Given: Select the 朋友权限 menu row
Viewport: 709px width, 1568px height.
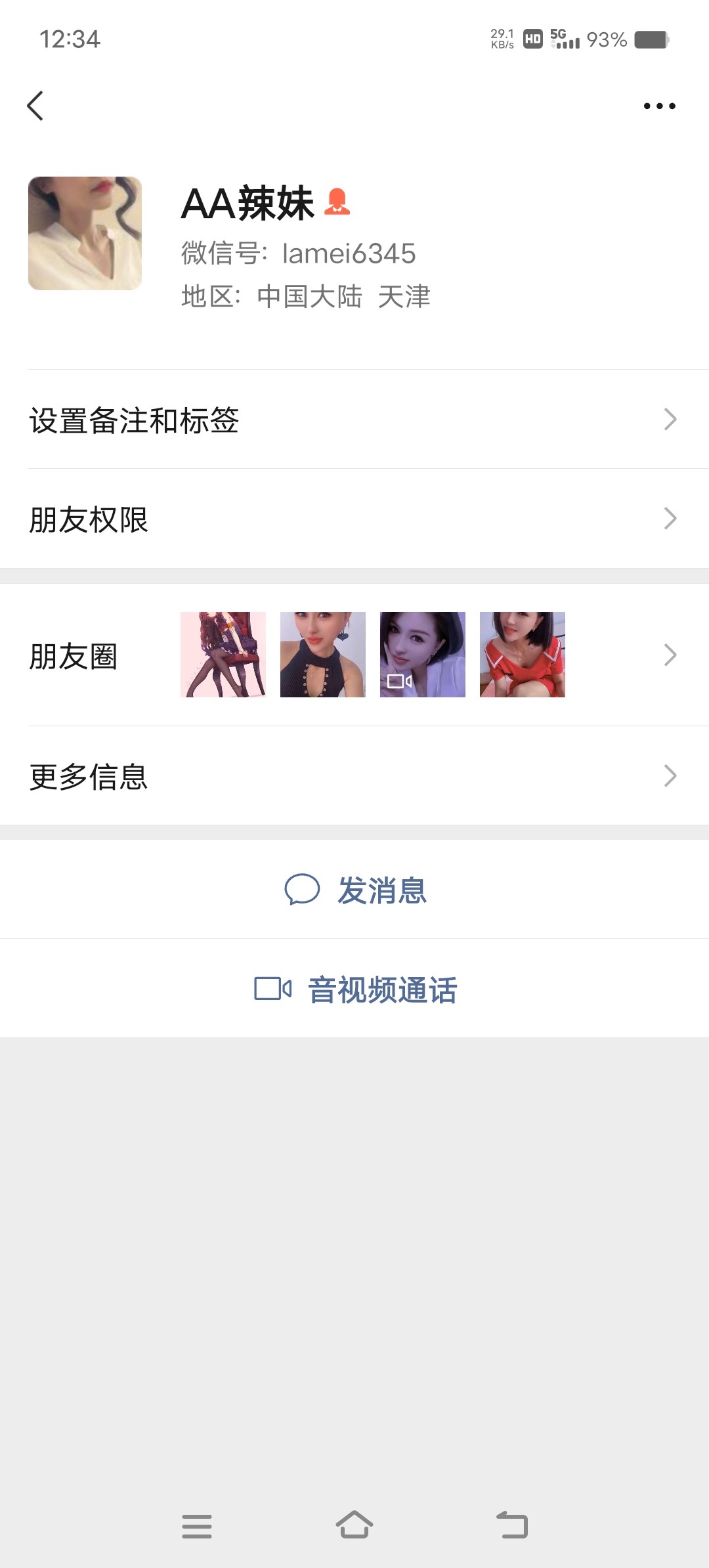Looking at the screenshot, I should click(x=263, y=518).
